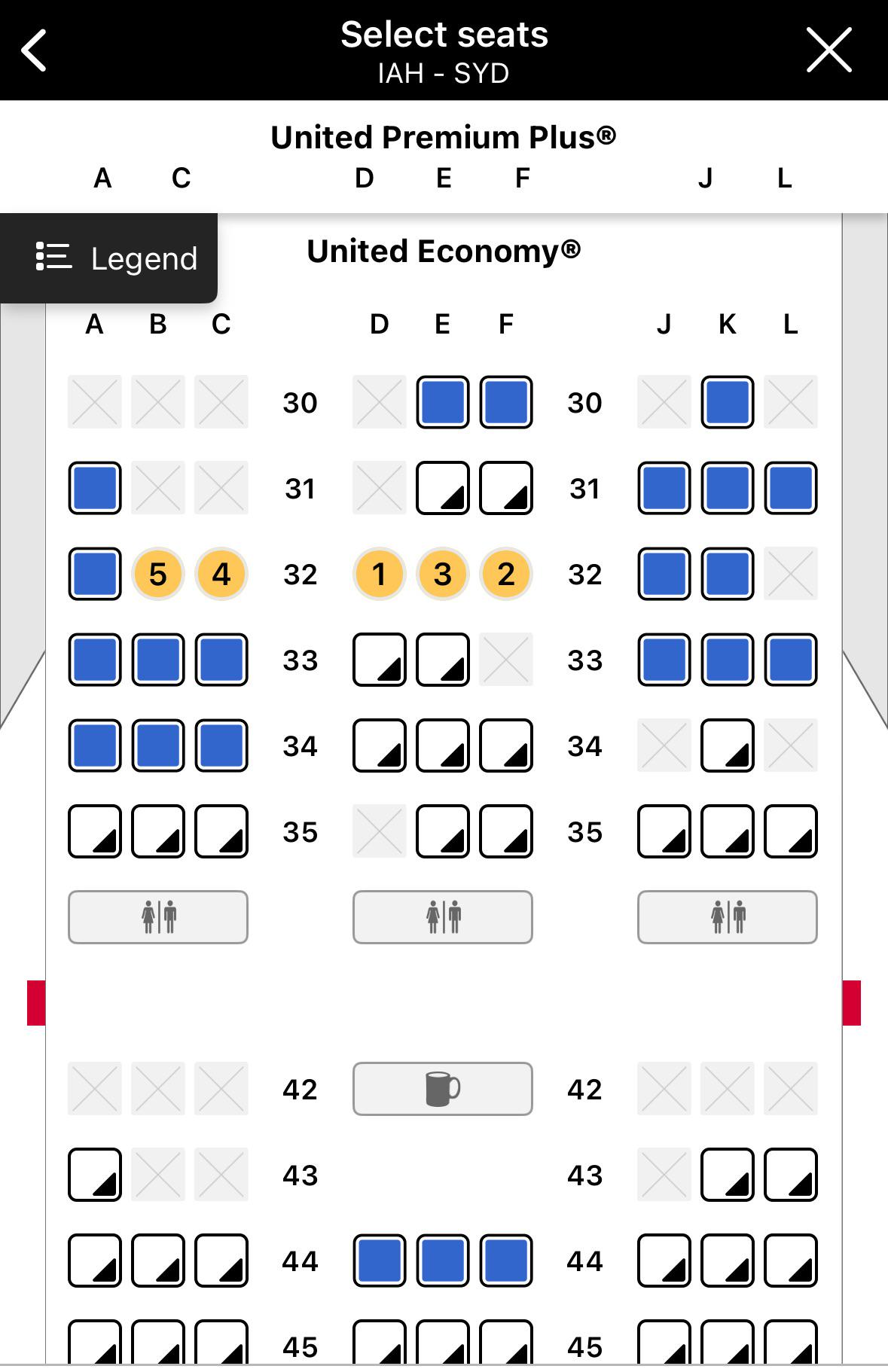Open the seat map Legend
This screenshot has width=888, height=1372.
(x=110, y=258)
